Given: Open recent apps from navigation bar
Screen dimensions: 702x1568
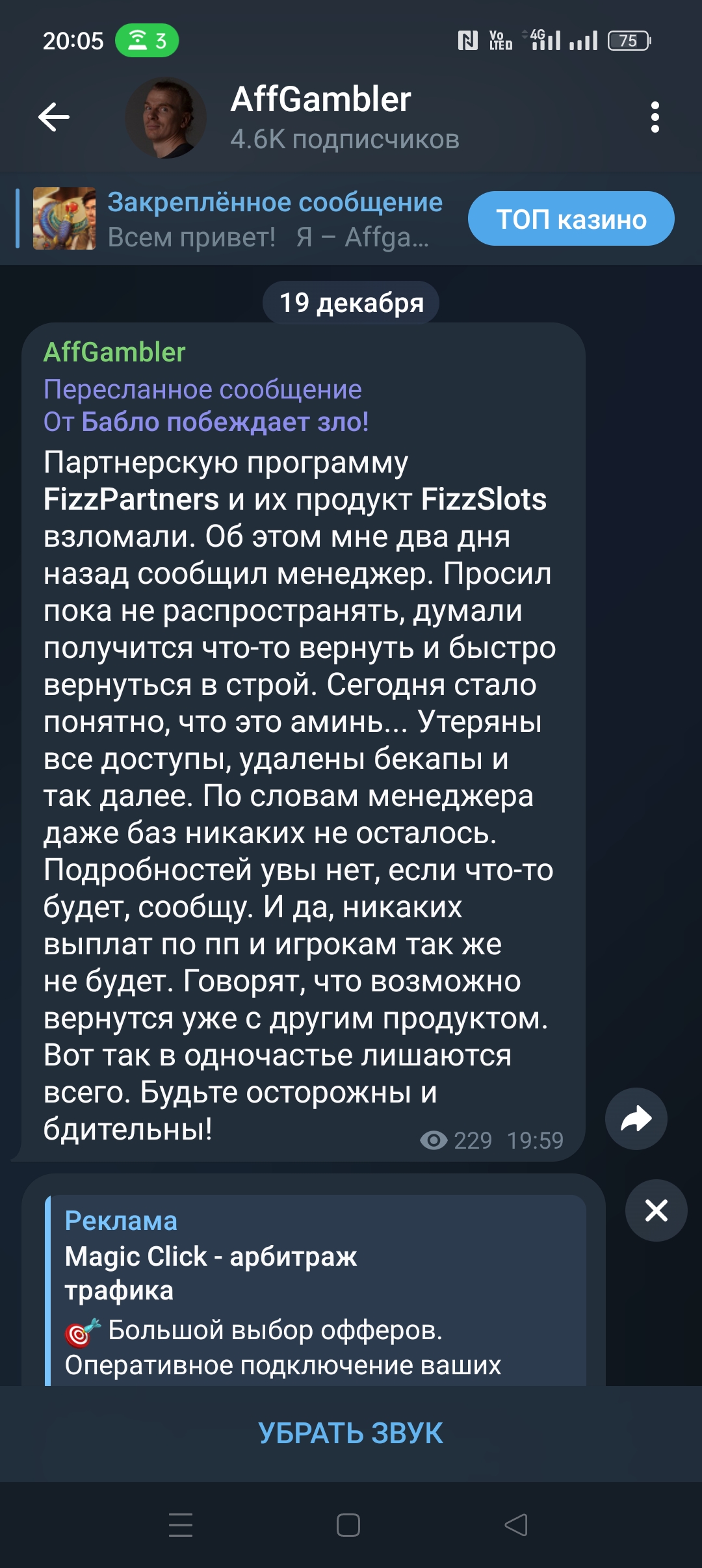Looking at the screenshot, I should coord(180,1525).
